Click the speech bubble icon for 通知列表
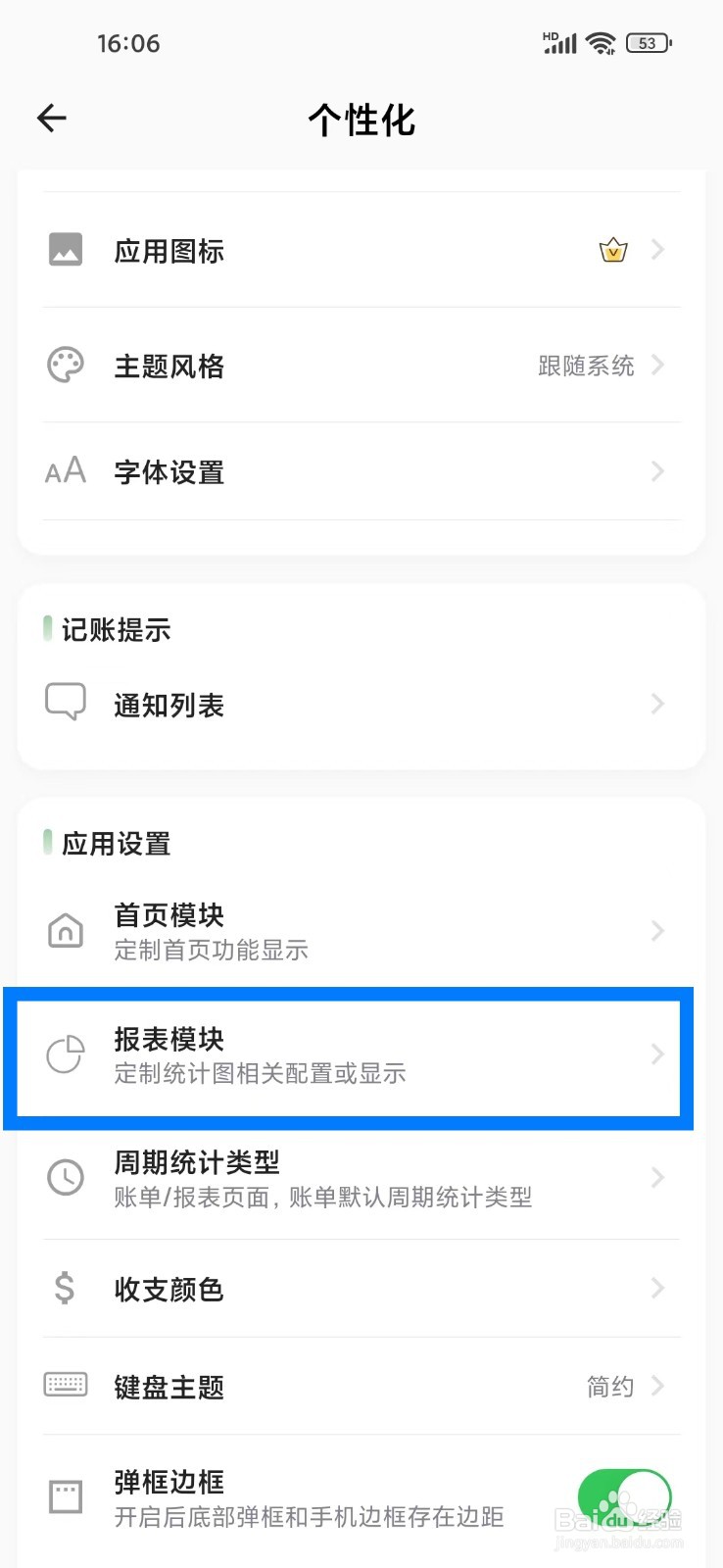The image size is (723, 1568). 65,703
